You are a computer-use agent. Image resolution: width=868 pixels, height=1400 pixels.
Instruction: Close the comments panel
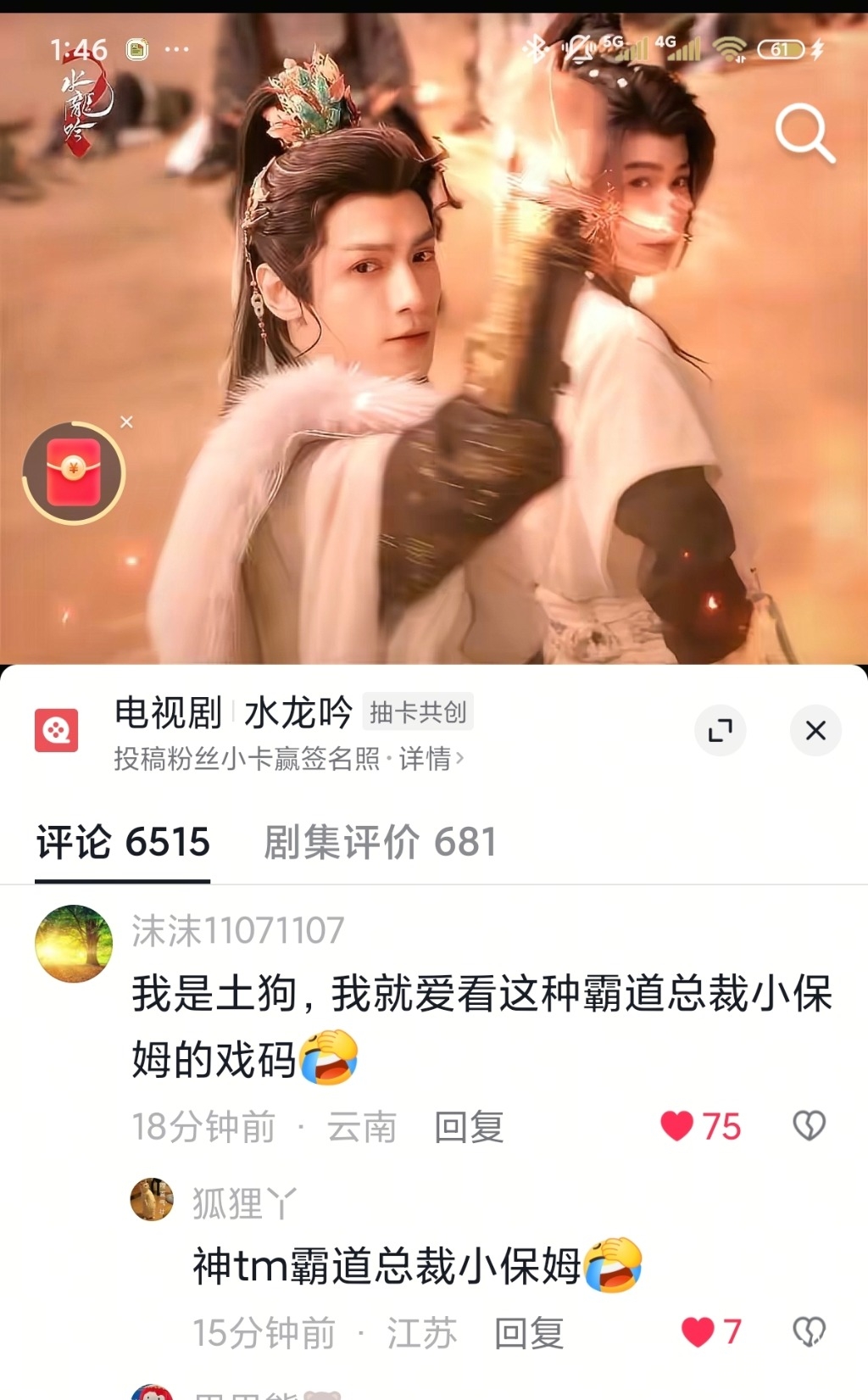pyautogui.click(x=815, y=730)
